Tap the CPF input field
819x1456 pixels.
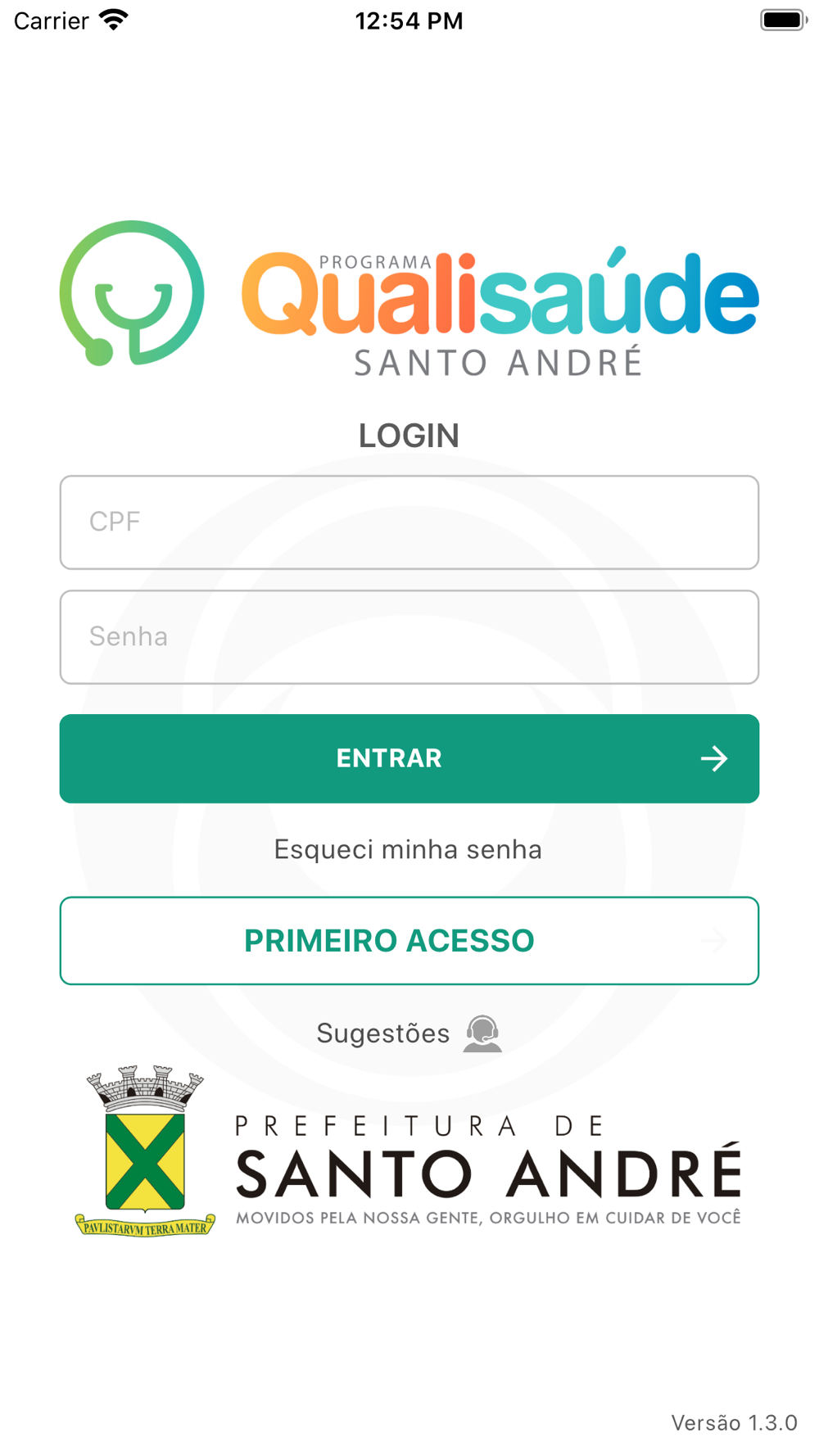pos(409,522)
